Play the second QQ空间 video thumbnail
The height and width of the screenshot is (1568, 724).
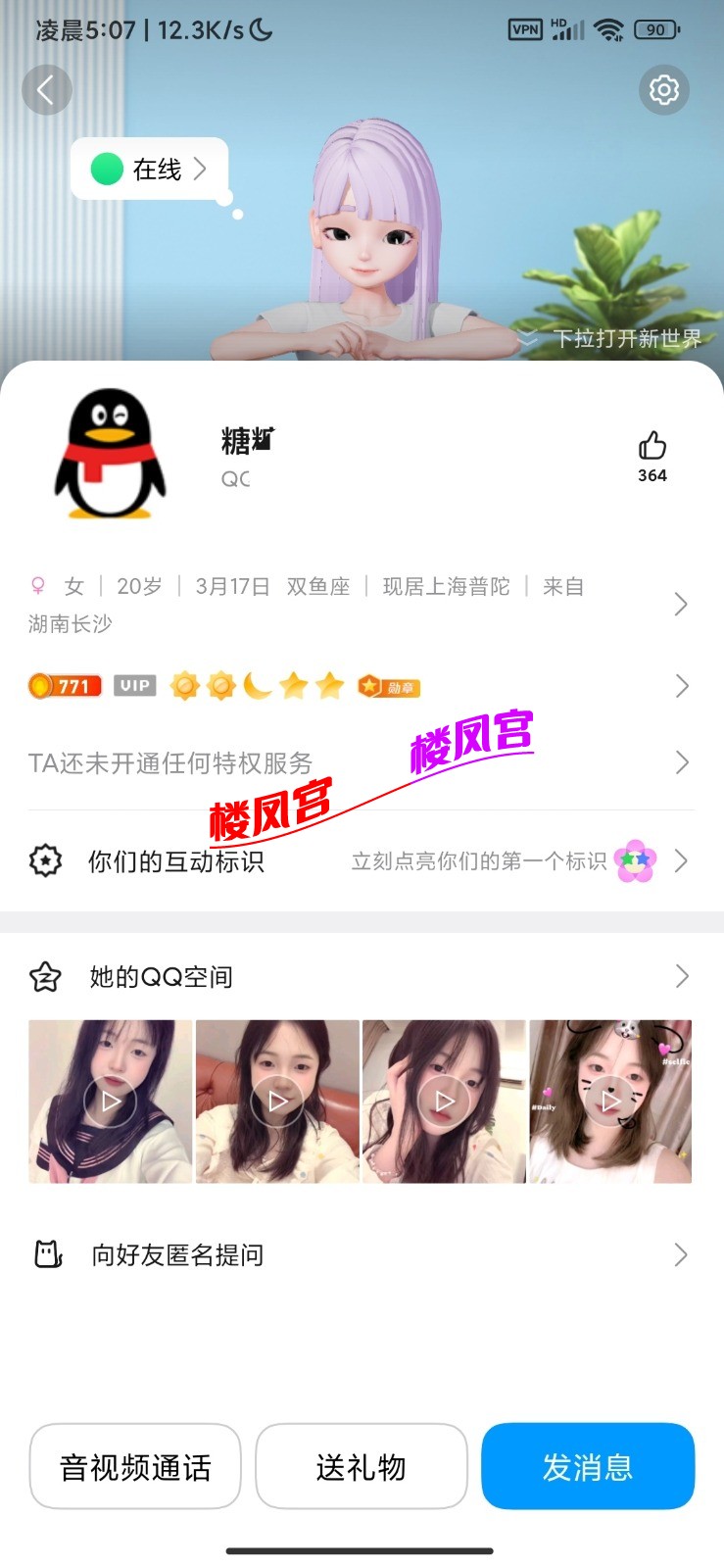pyautogui.click(x=277, y=1102)
